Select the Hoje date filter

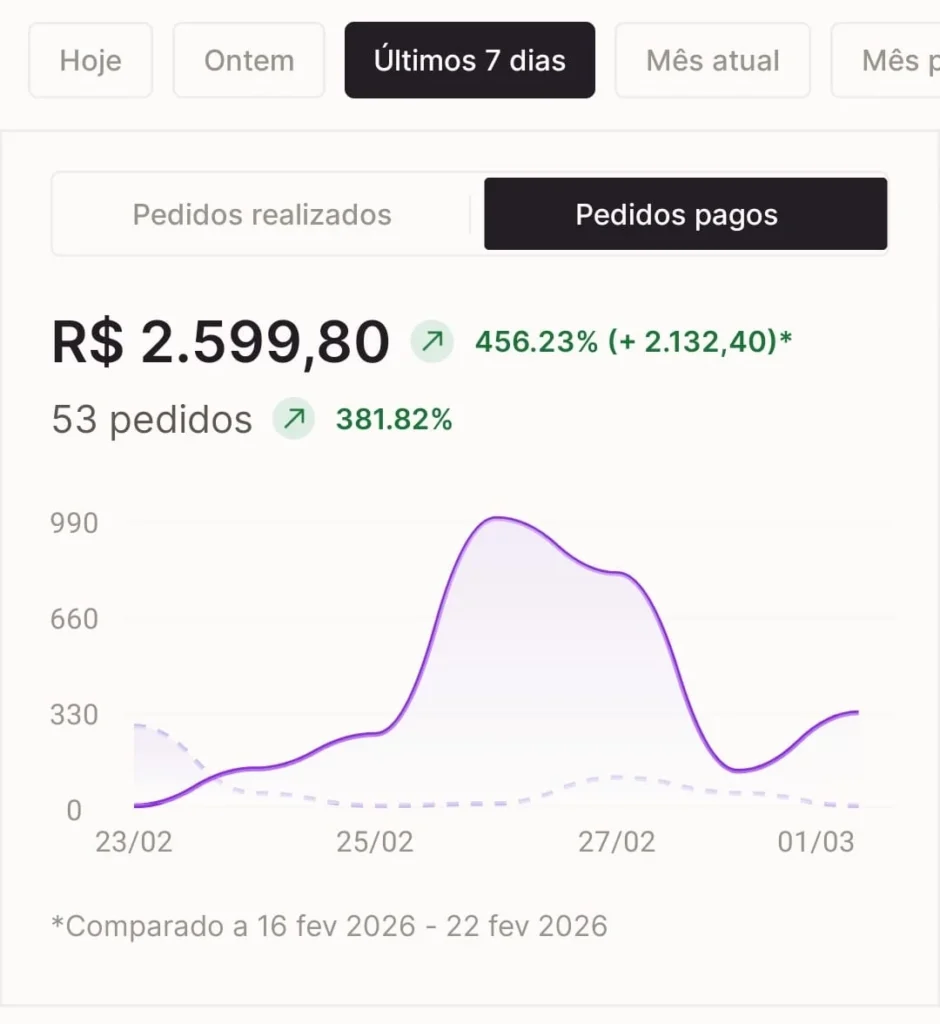[90, 61]
